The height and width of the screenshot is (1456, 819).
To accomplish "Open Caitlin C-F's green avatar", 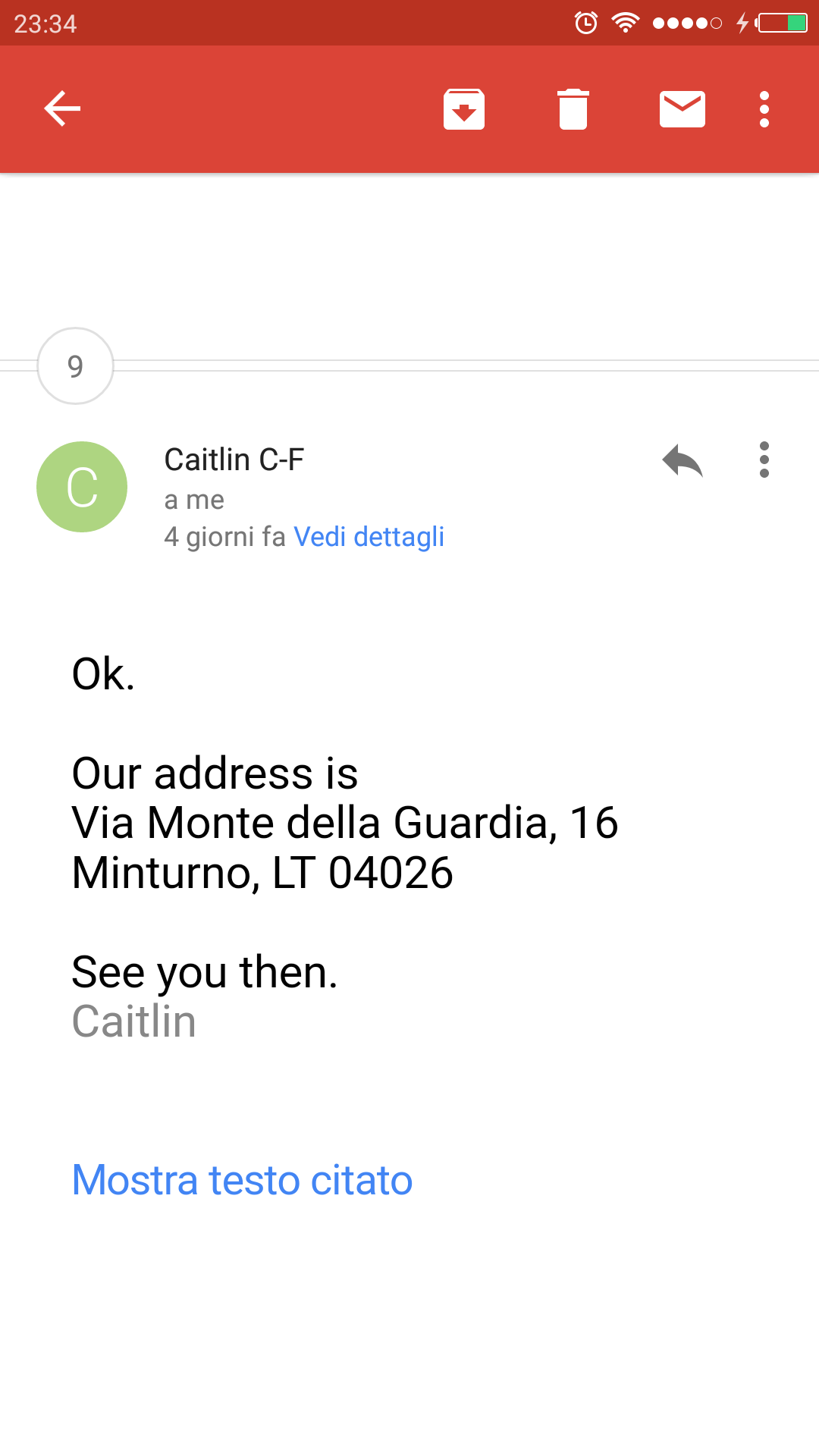I will click(82, 487).
